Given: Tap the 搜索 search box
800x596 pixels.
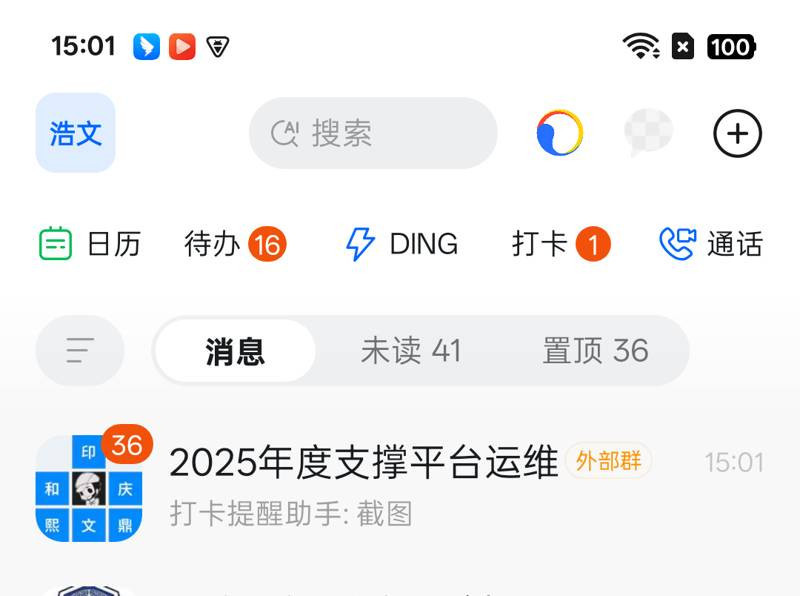Looking at the screenshot, I should (x=373, y=133).
